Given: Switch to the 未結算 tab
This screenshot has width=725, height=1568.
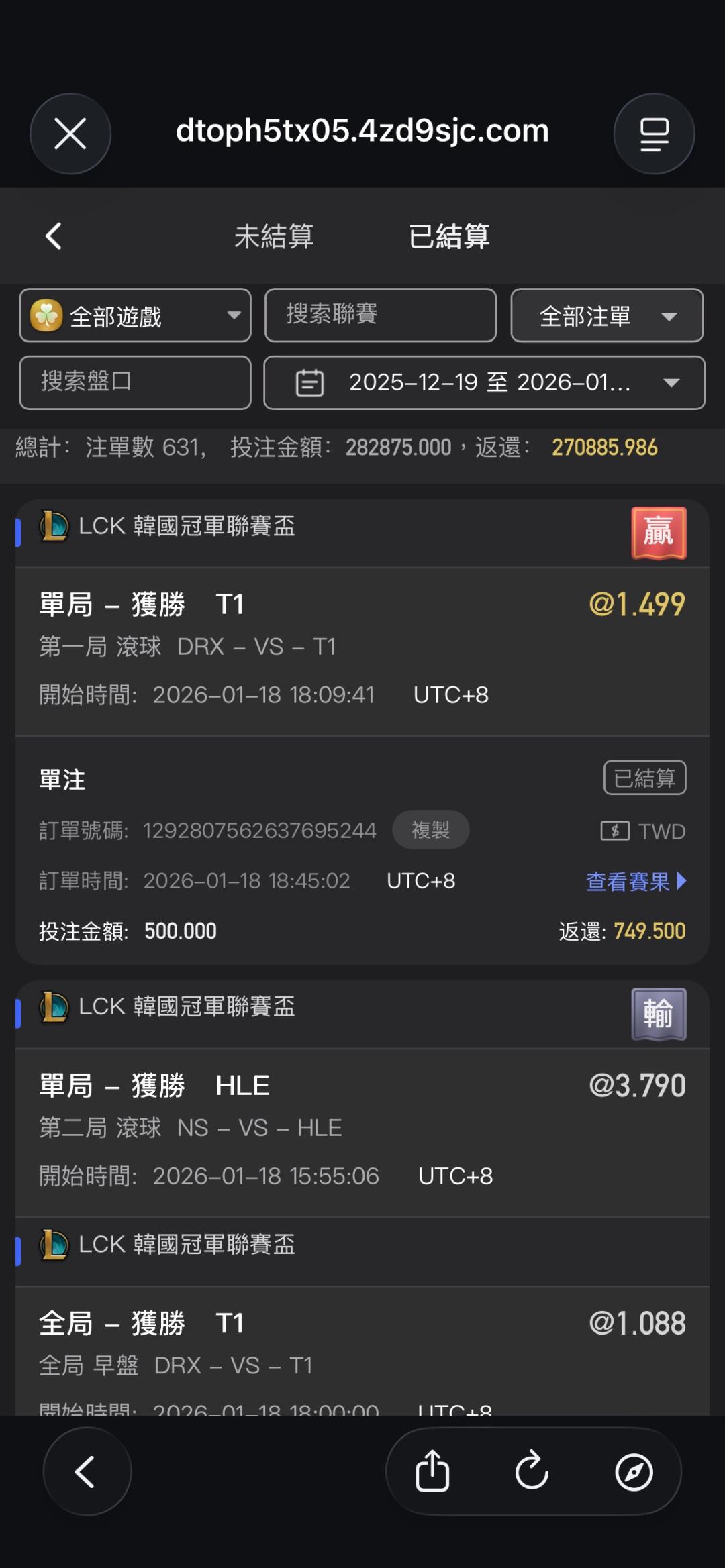Looking at the screenshot, I should (x=274, y=236).
